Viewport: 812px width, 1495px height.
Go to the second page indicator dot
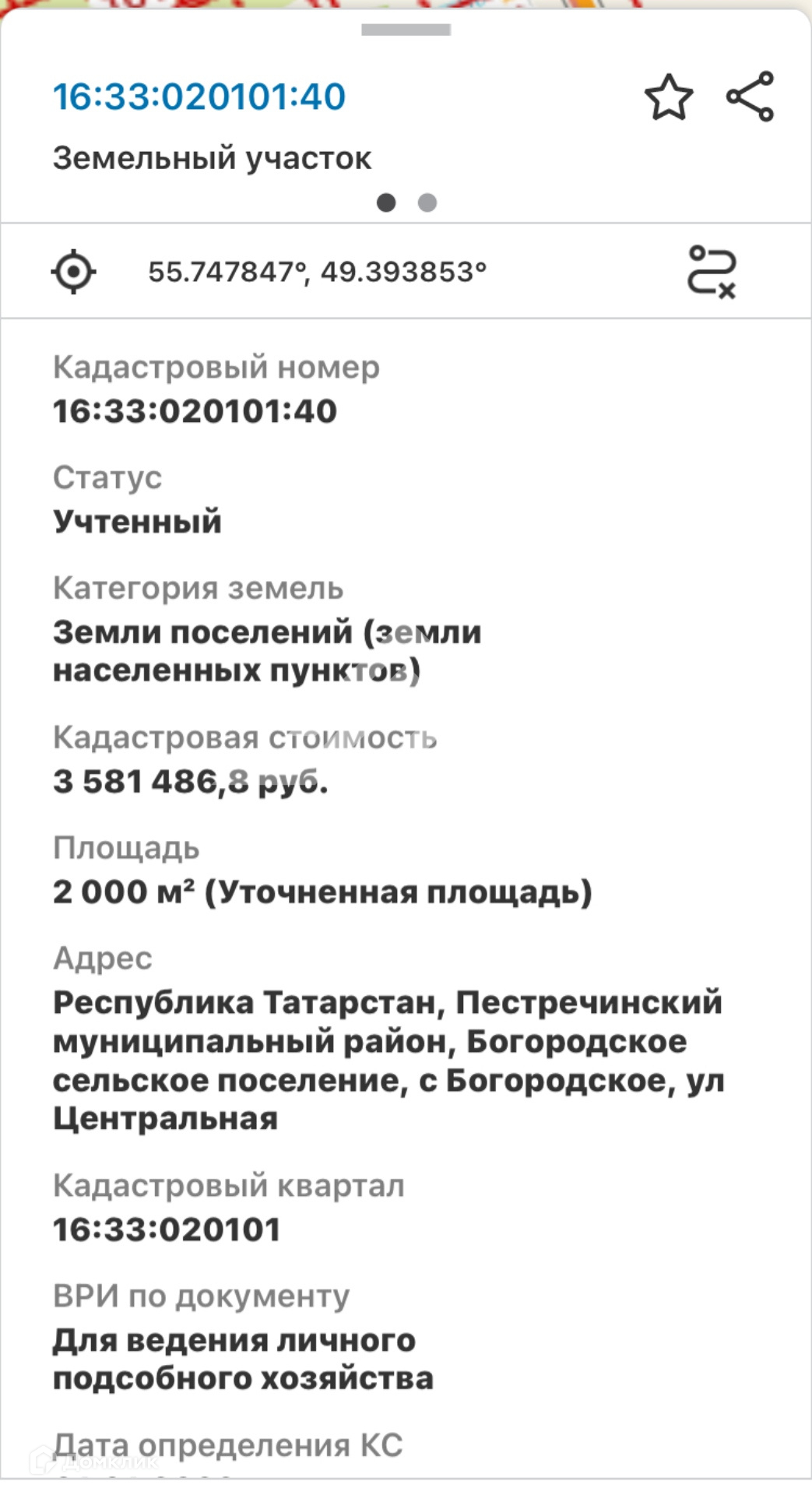point(427,202)
